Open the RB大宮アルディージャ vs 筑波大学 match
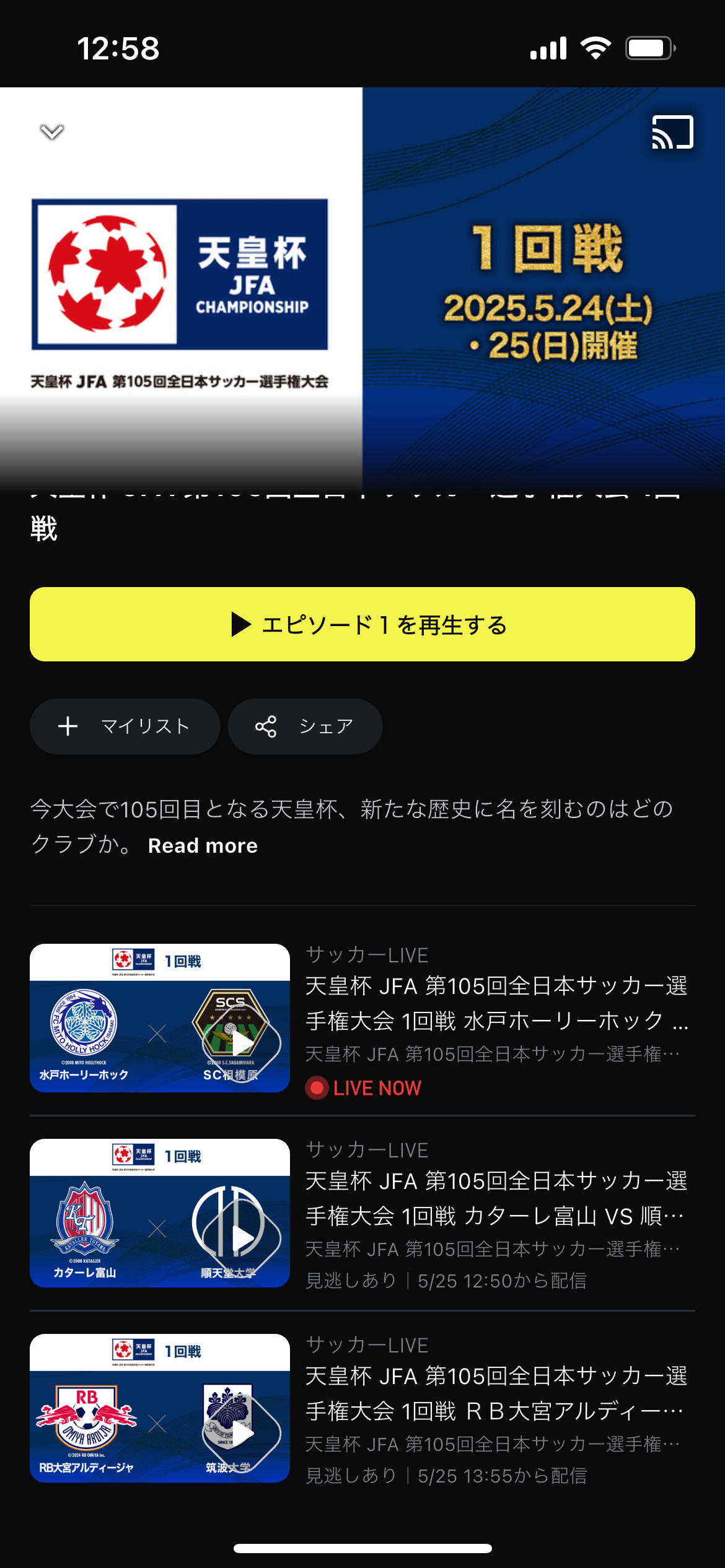The height and width of the screenshot is (1568, 725). click(x=362, y=1409)
